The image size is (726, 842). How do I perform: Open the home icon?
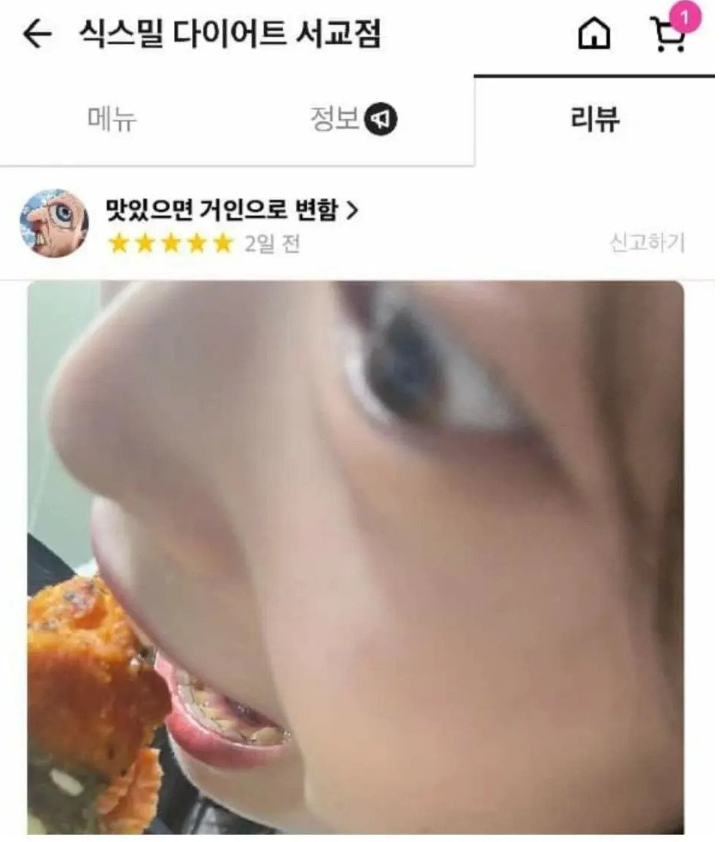[594, 36]
